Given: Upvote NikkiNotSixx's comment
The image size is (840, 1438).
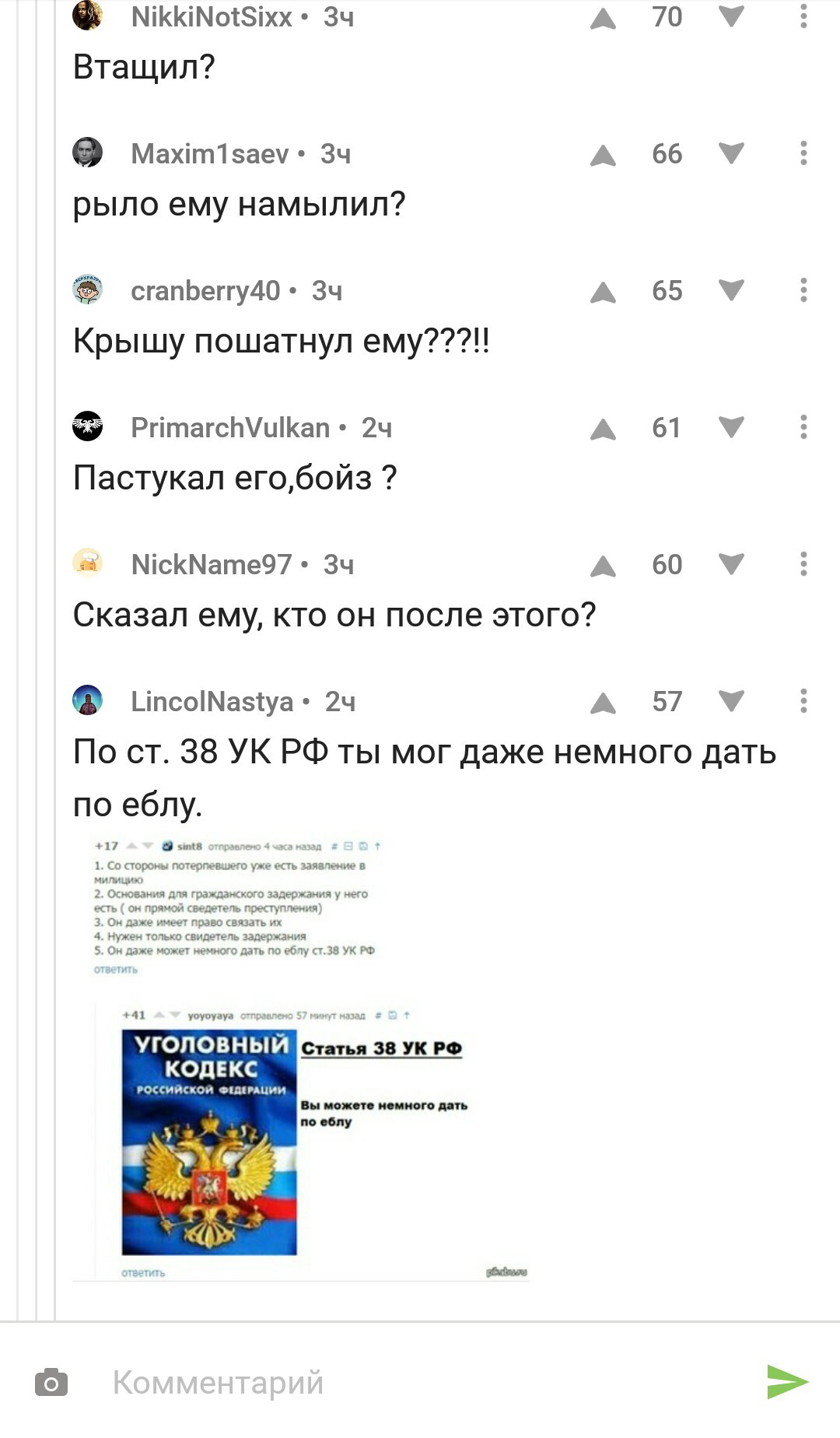Looking at the screenshot, I should point(603,18).
